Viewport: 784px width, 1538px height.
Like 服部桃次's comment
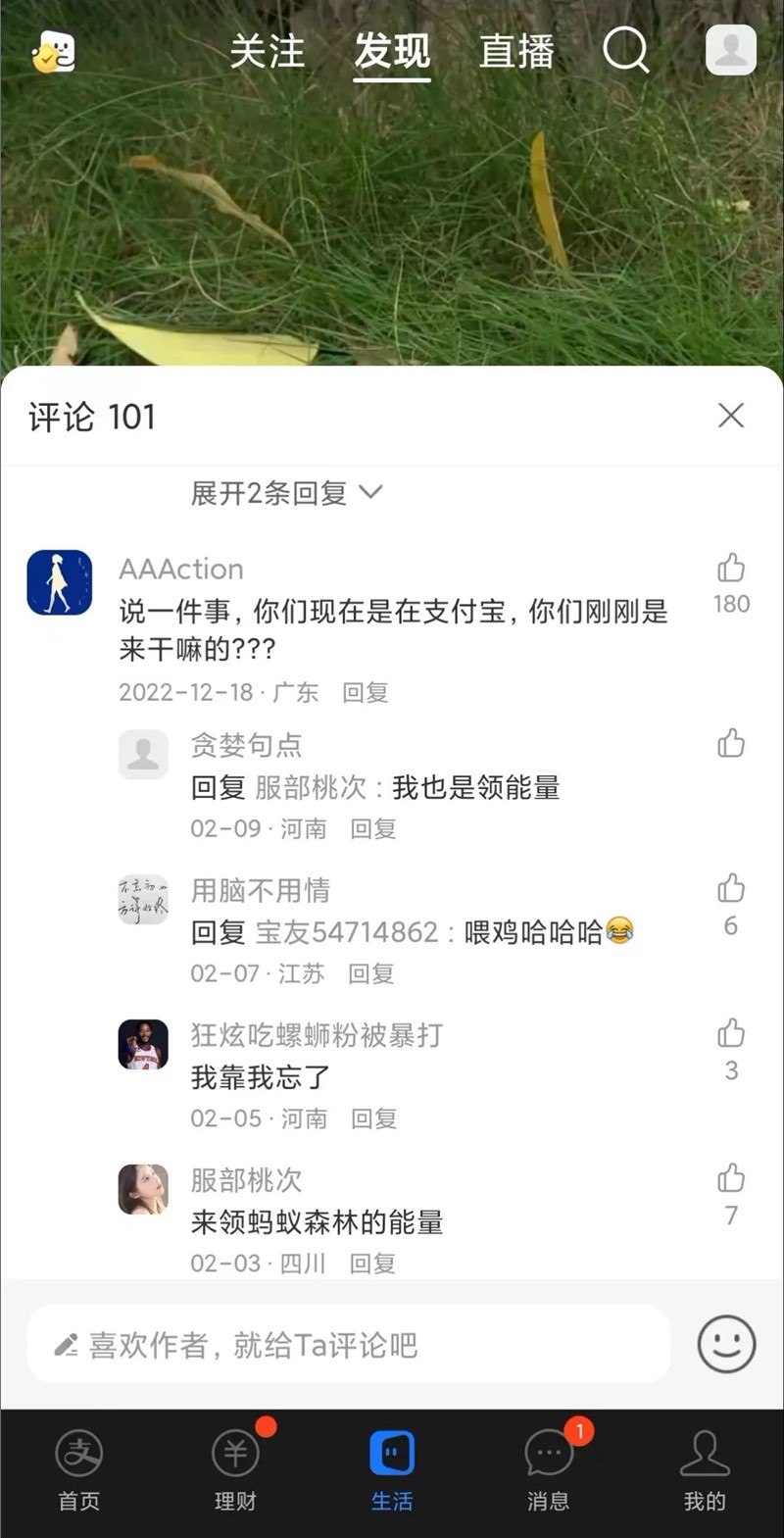731,1179
